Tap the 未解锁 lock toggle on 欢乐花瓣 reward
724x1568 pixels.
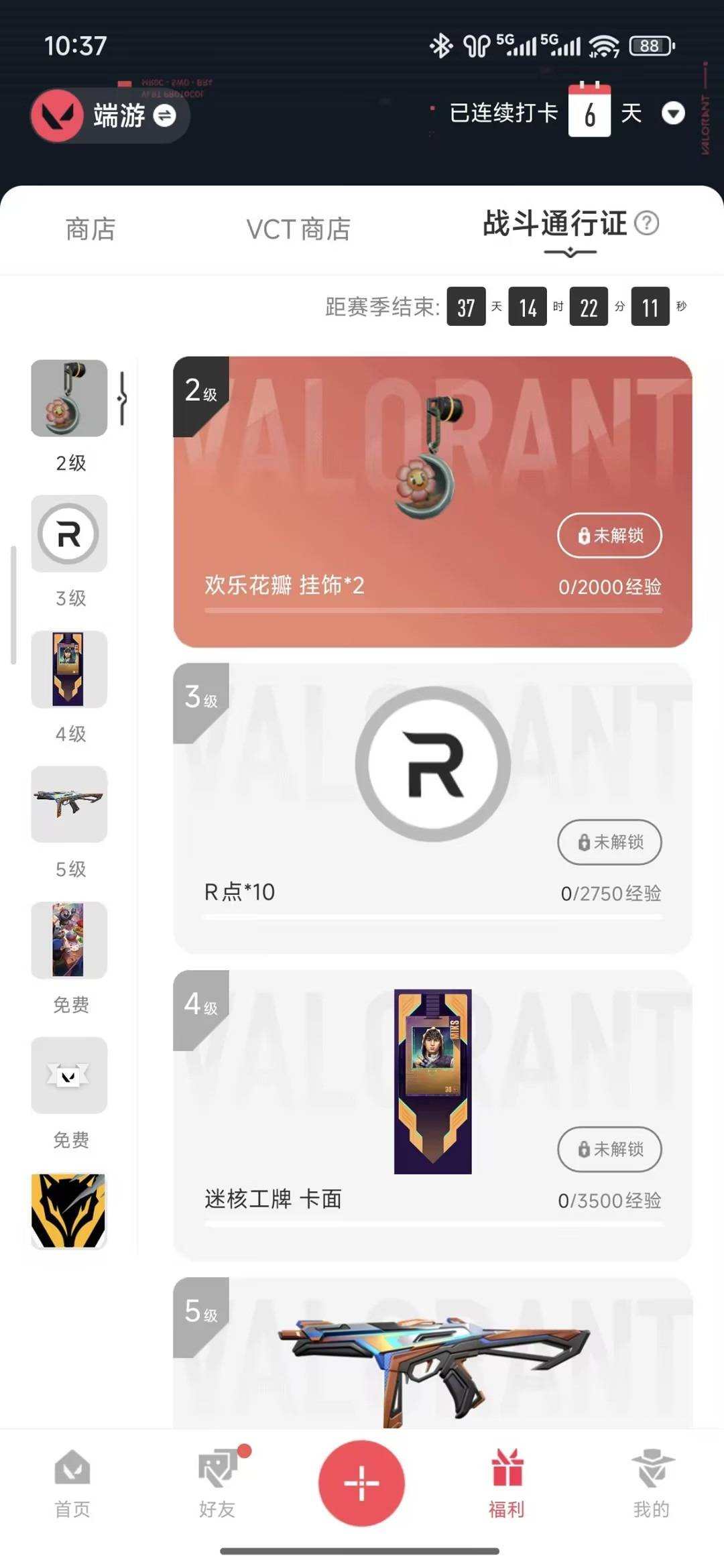click(x=609, y=536)
